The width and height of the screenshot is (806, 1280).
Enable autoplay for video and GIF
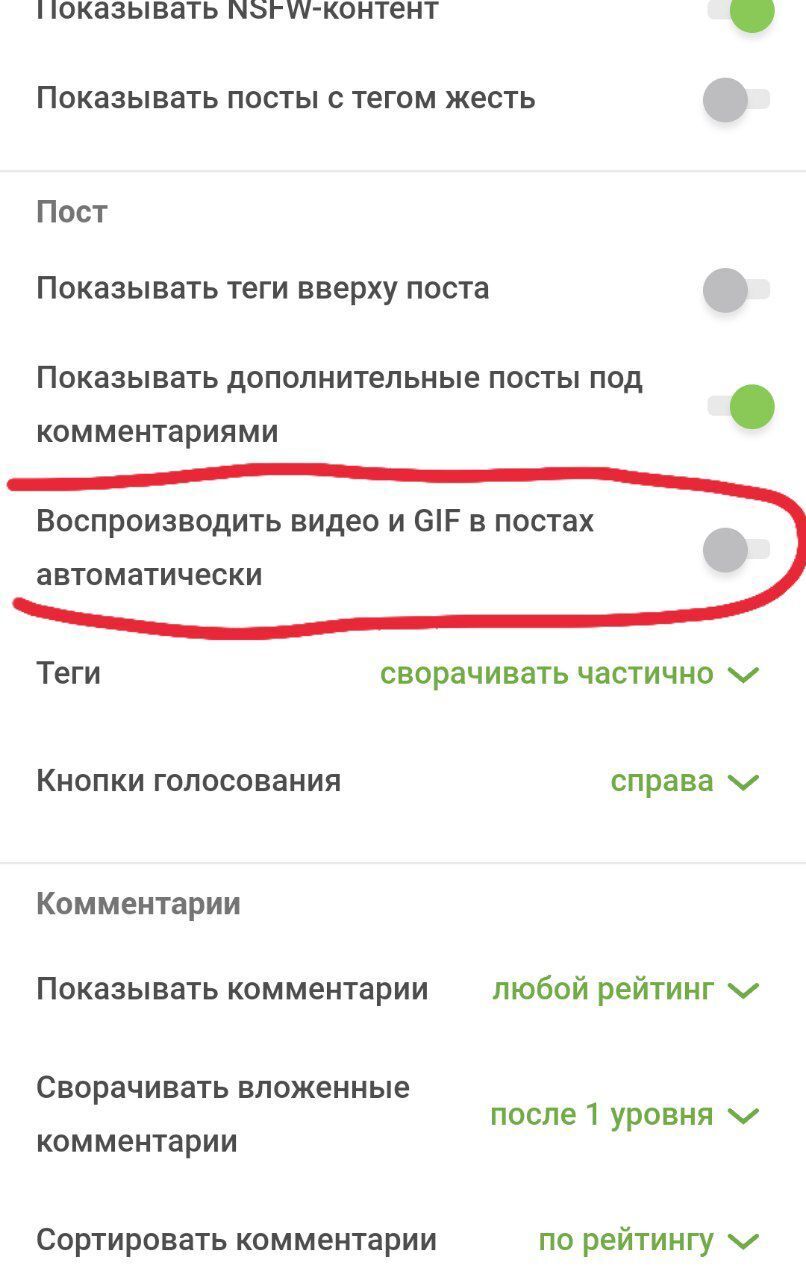tap(737, 549)
